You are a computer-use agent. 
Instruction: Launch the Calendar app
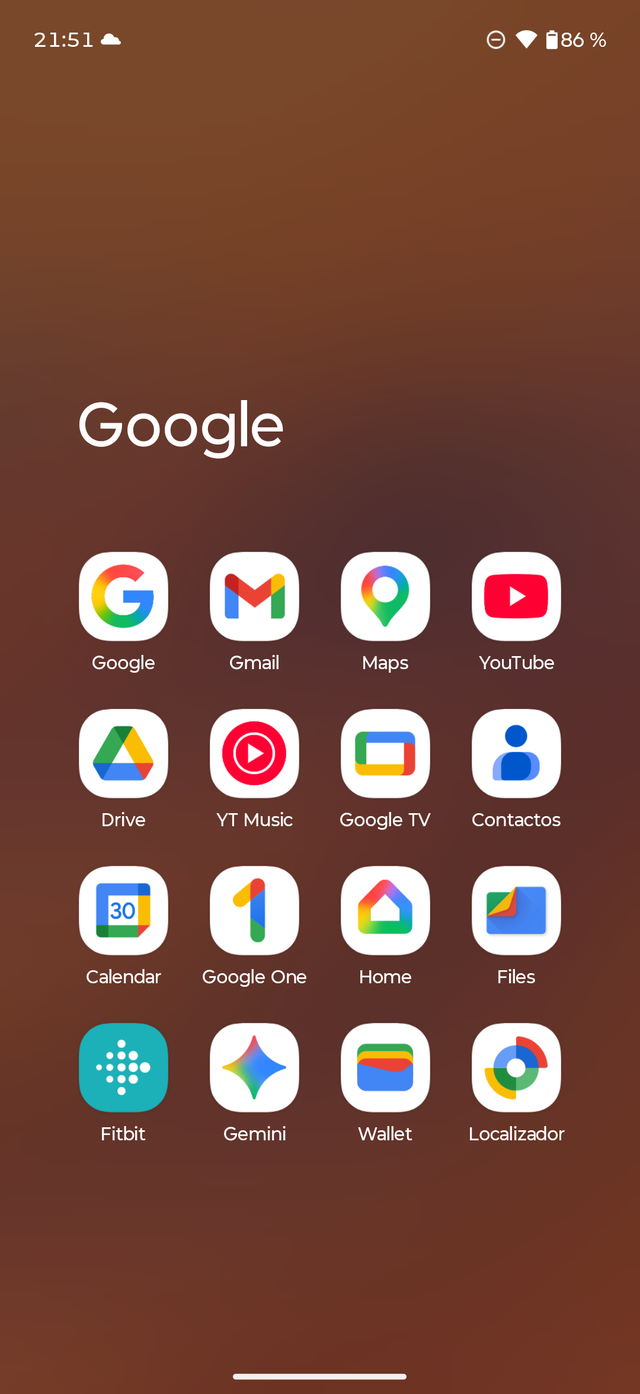pos(123,911)
